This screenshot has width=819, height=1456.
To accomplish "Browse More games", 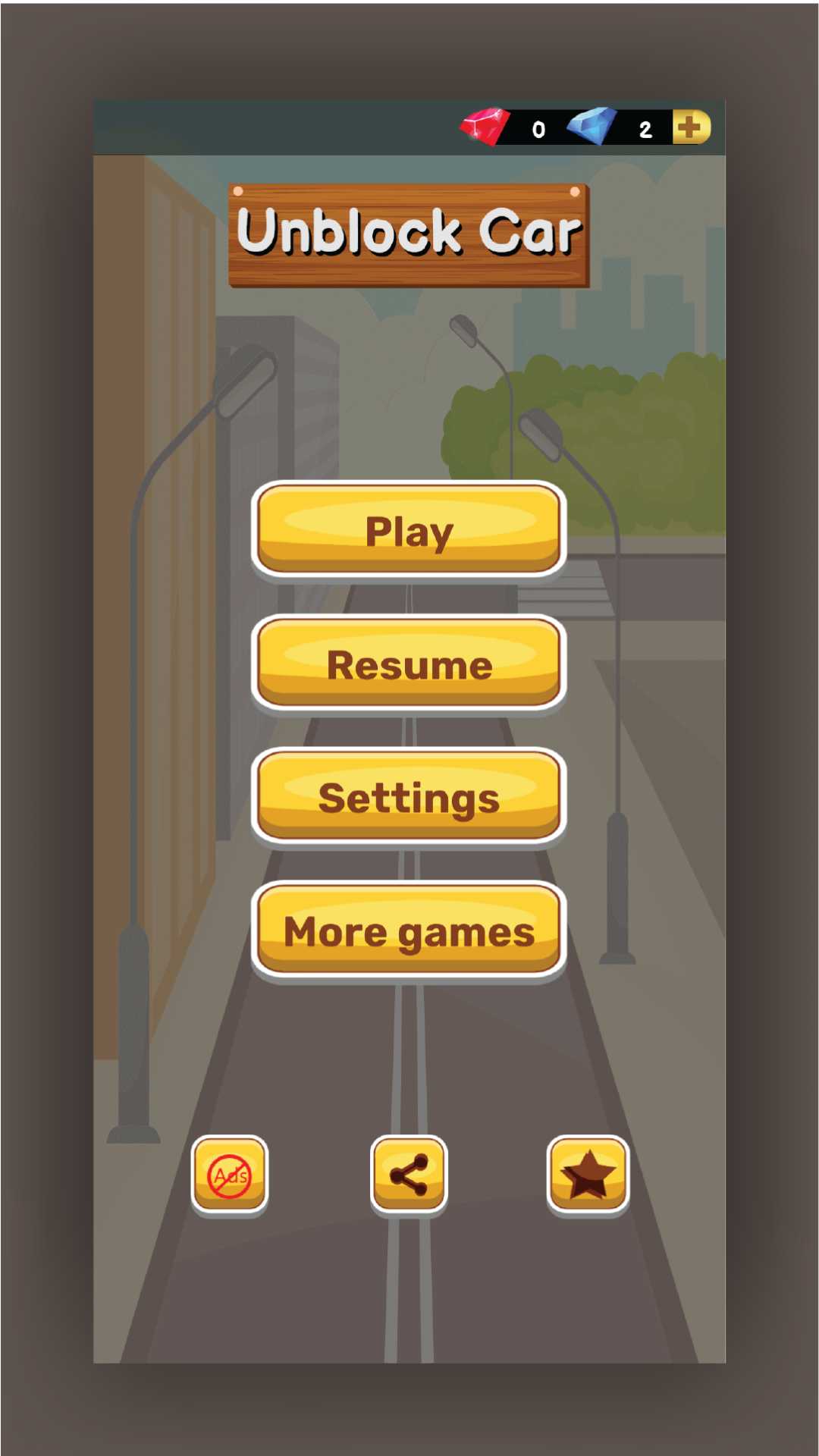I will (x=409, y=930).
